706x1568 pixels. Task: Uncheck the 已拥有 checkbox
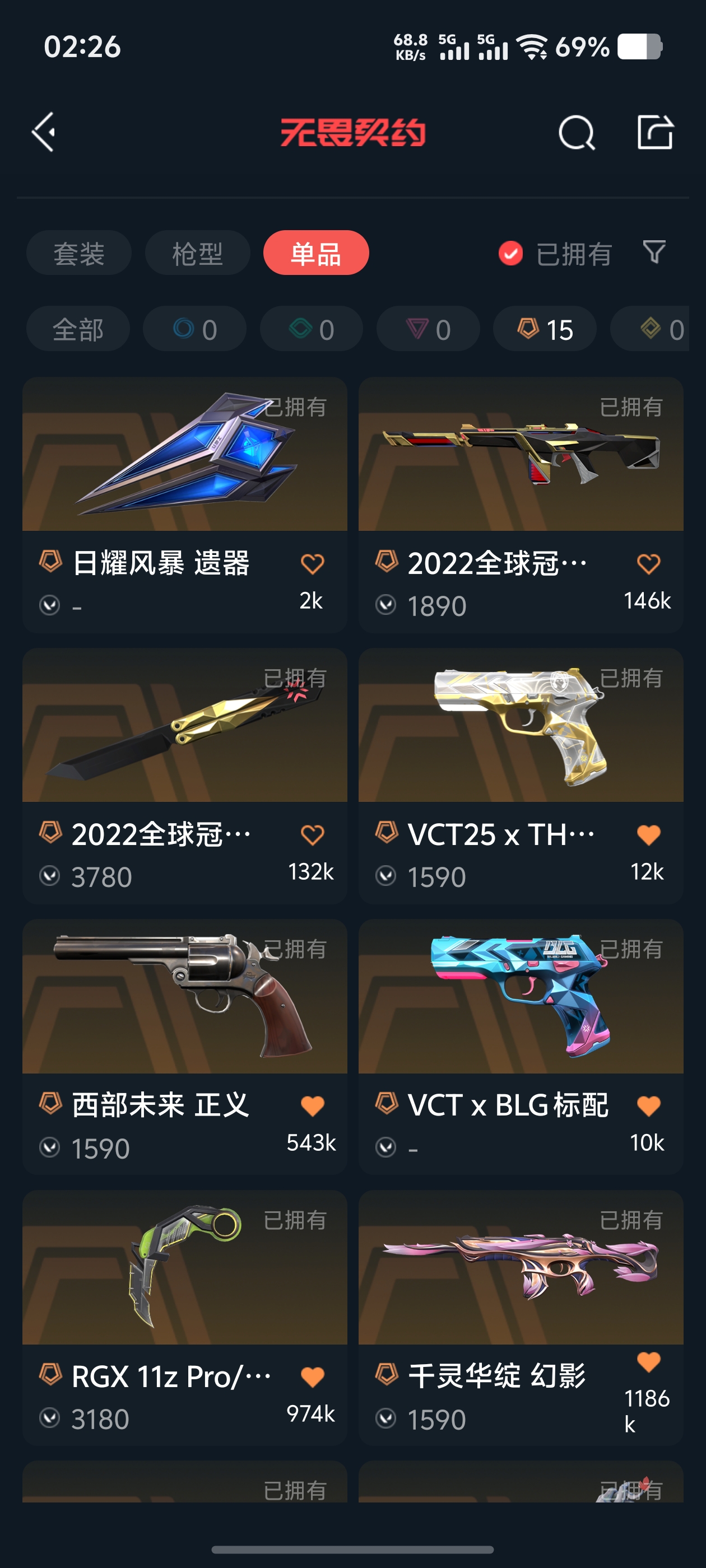pos(510,253)
